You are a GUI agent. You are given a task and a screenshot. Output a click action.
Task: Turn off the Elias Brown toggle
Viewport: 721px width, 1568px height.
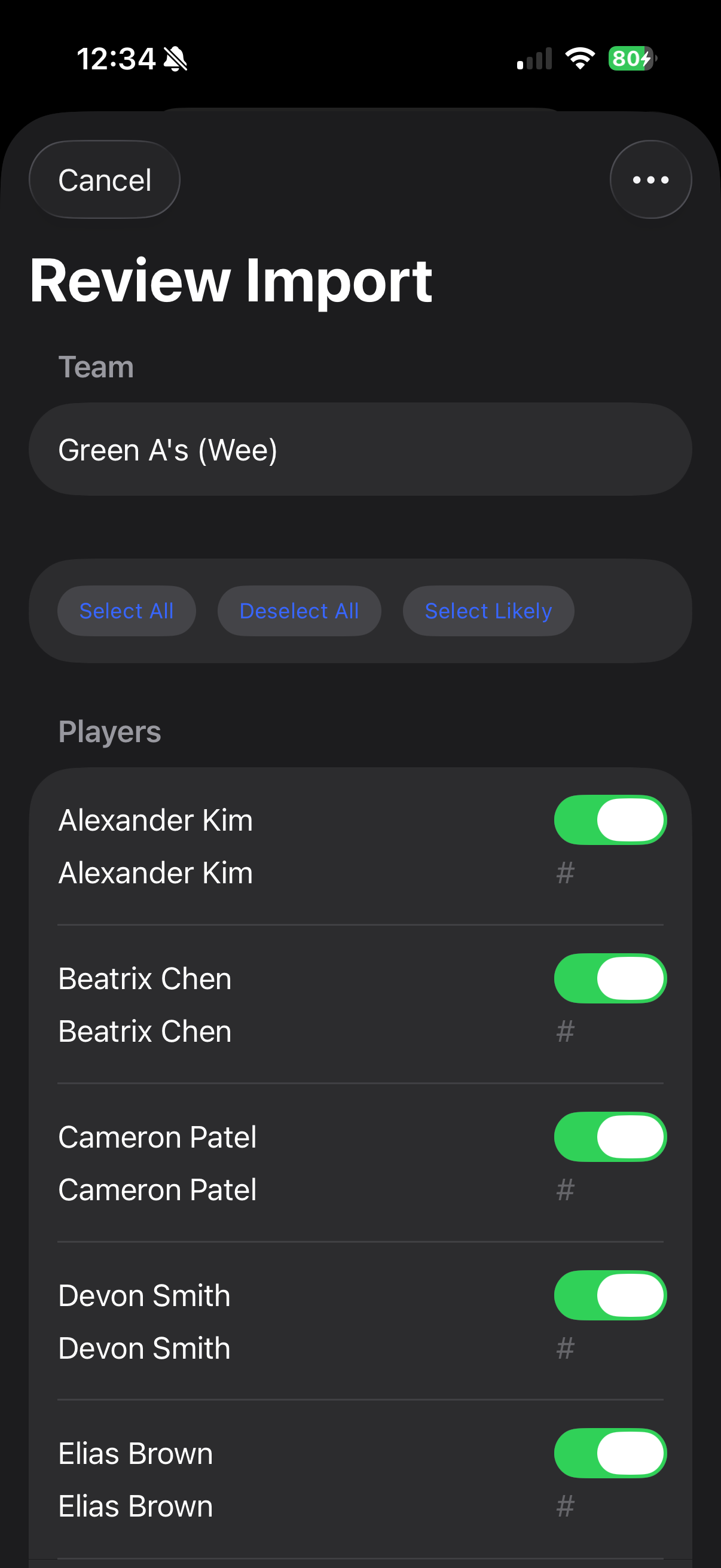click(x=610, y=1454)
